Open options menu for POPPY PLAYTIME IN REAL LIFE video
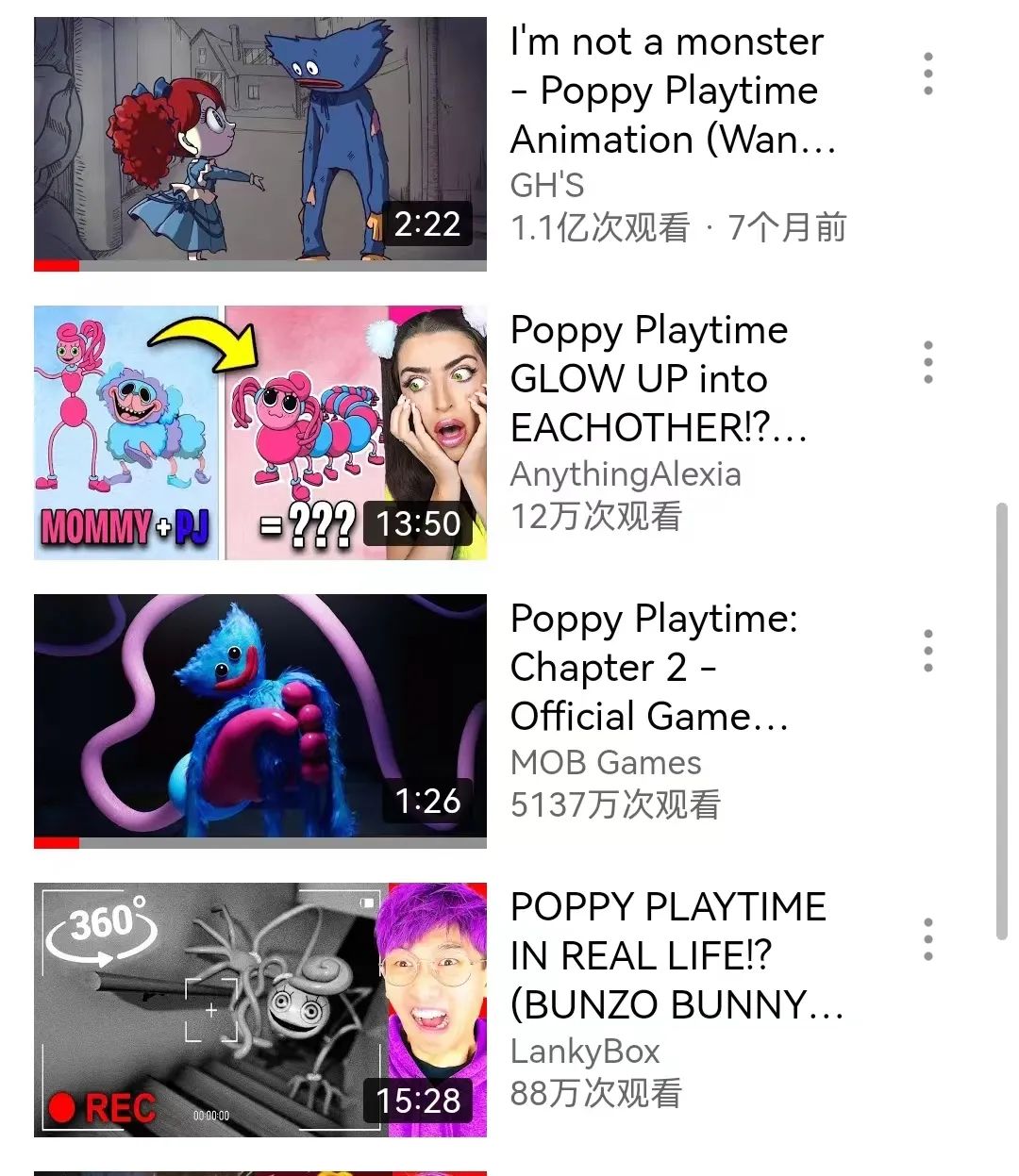The width and height of the screenshot is (1019, 1176). (x=928, y=939)
